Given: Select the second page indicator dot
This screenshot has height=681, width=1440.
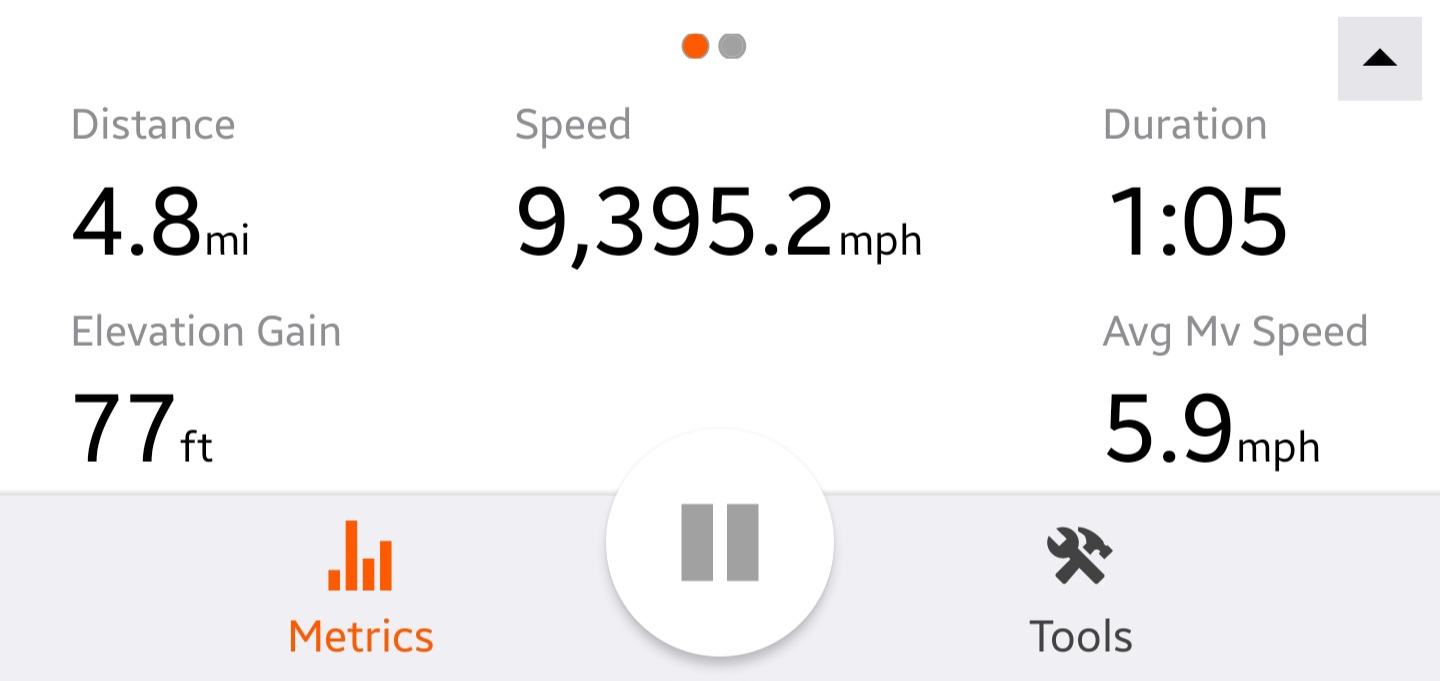Looking at the screenshot, I should click(732, 46).
